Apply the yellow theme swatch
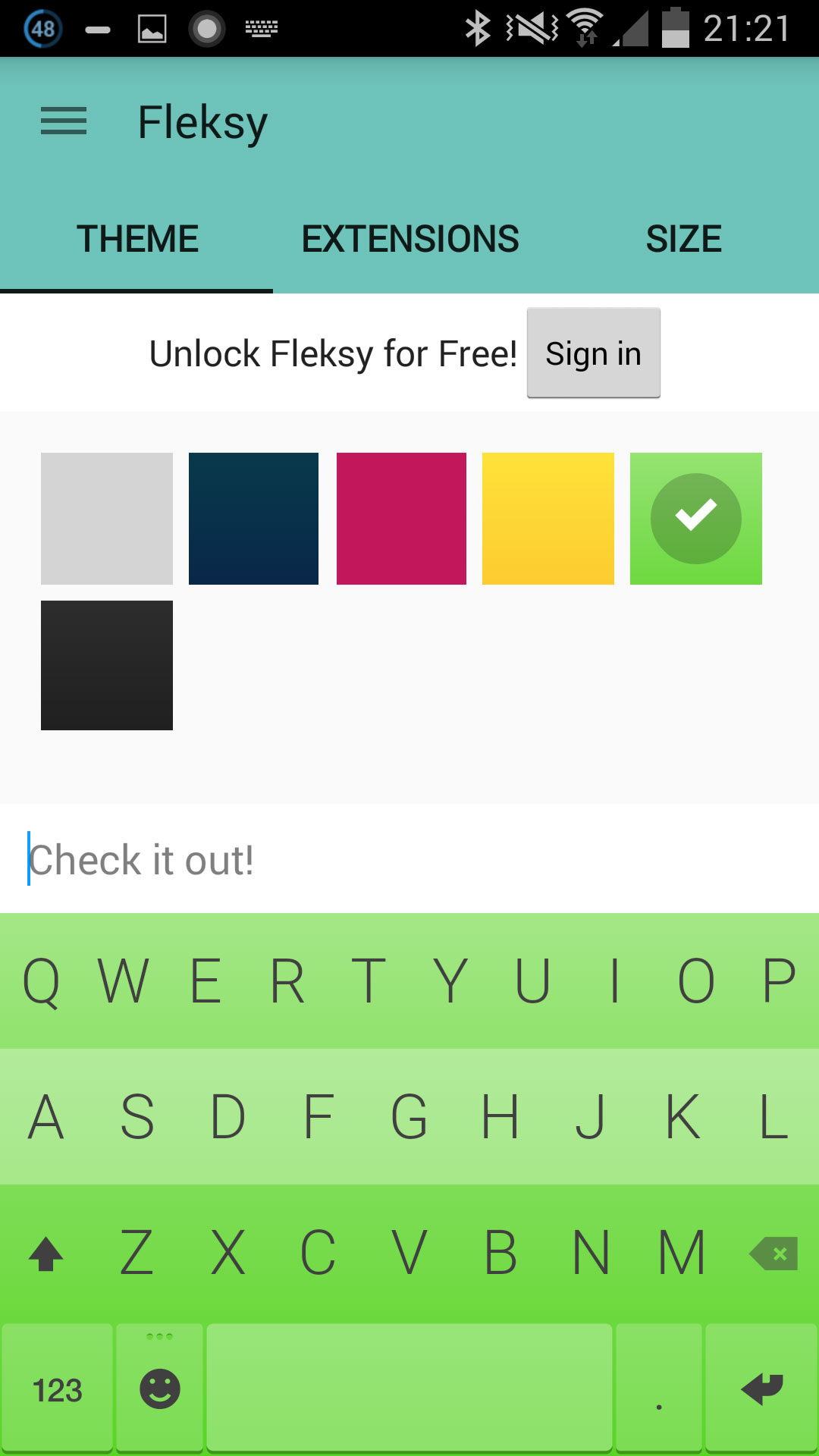 (x=548, y=519)
